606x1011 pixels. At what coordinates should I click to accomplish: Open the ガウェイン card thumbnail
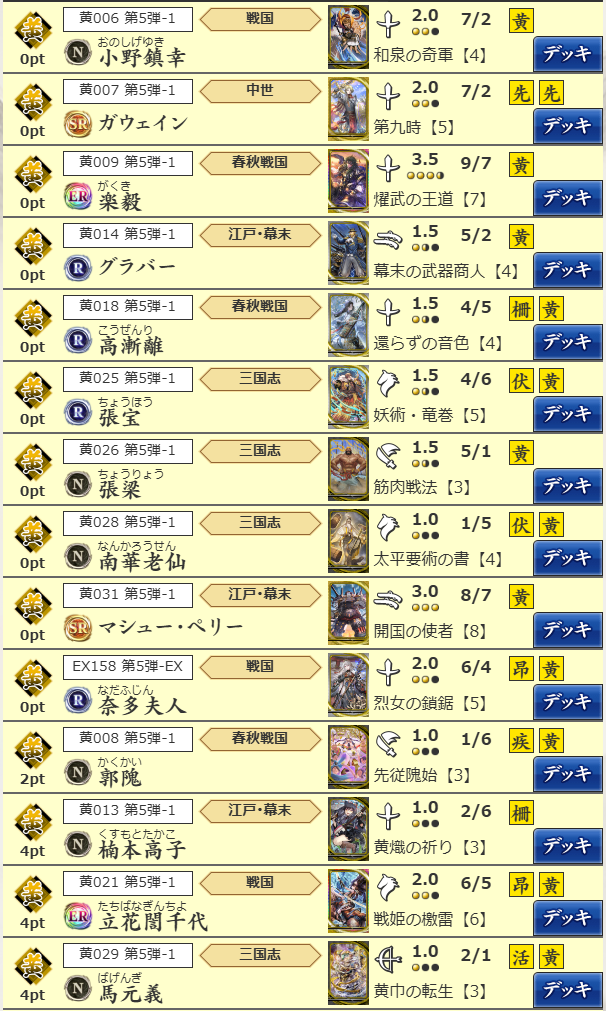tap(348, 108)
